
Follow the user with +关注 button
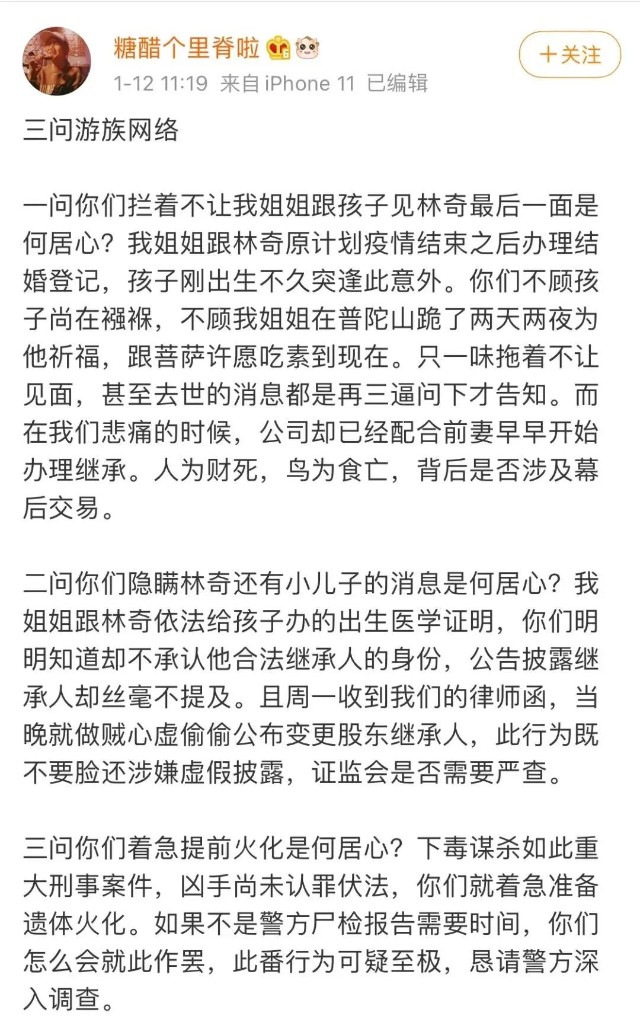(569, 55)
